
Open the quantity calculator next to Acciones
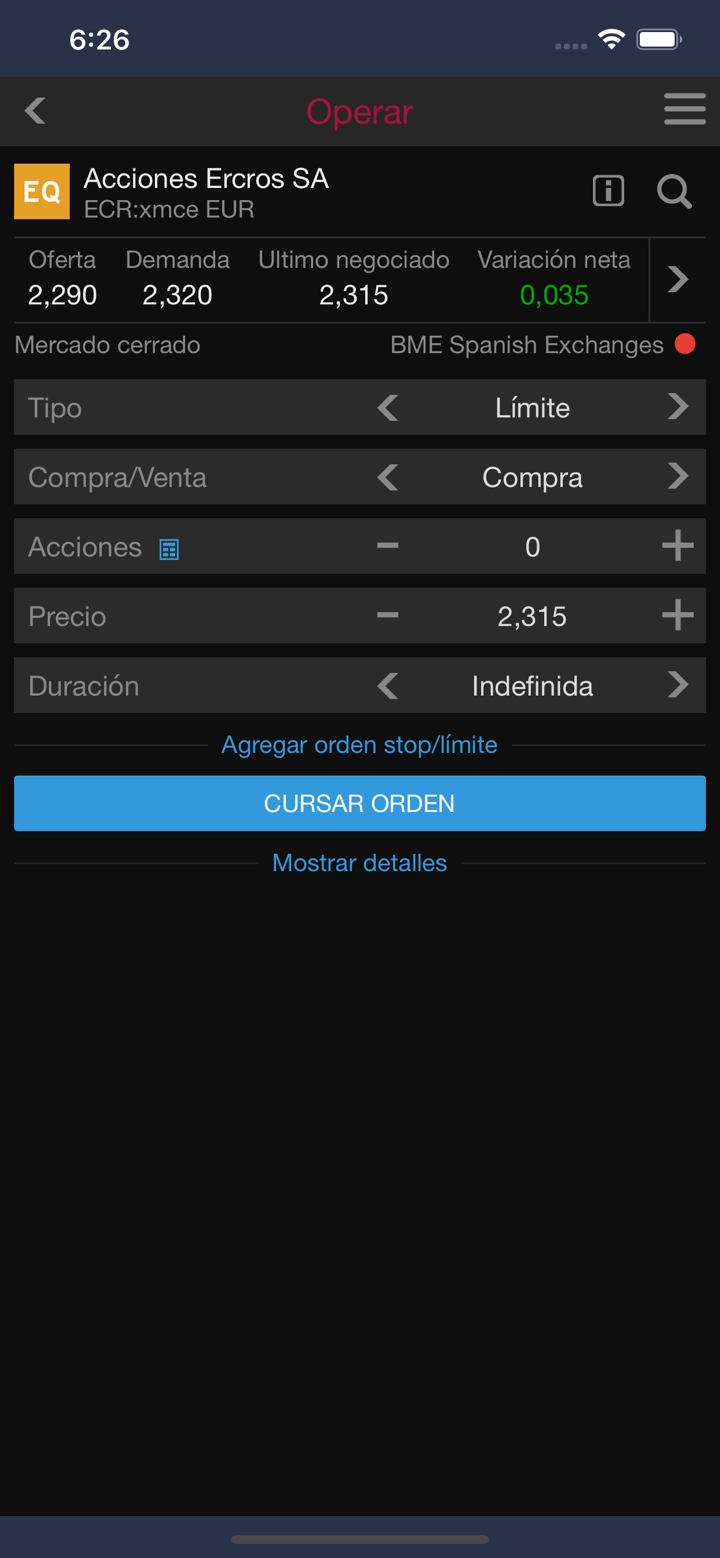pyautogui.click(x=169, y=547)
